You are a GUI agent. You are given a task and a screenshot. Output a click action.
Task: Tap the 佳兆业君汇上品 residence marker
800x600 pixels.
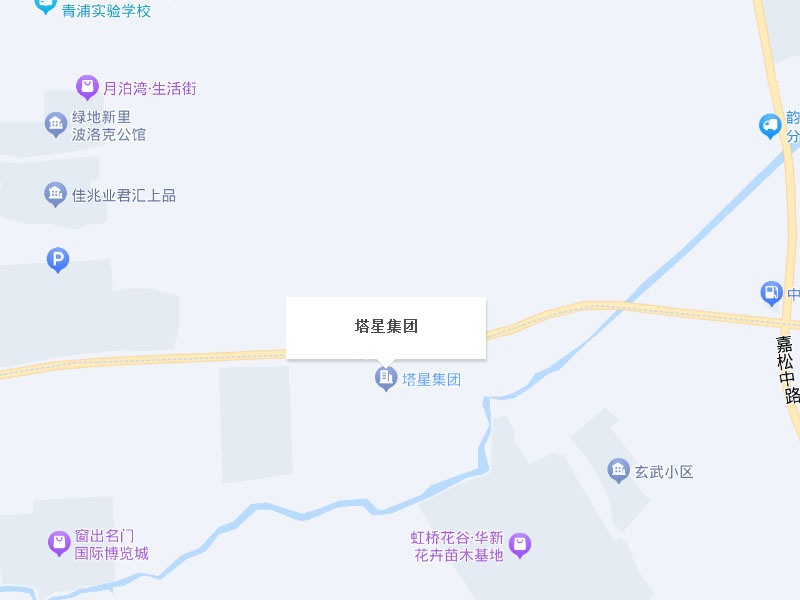[x=56, y=194]
